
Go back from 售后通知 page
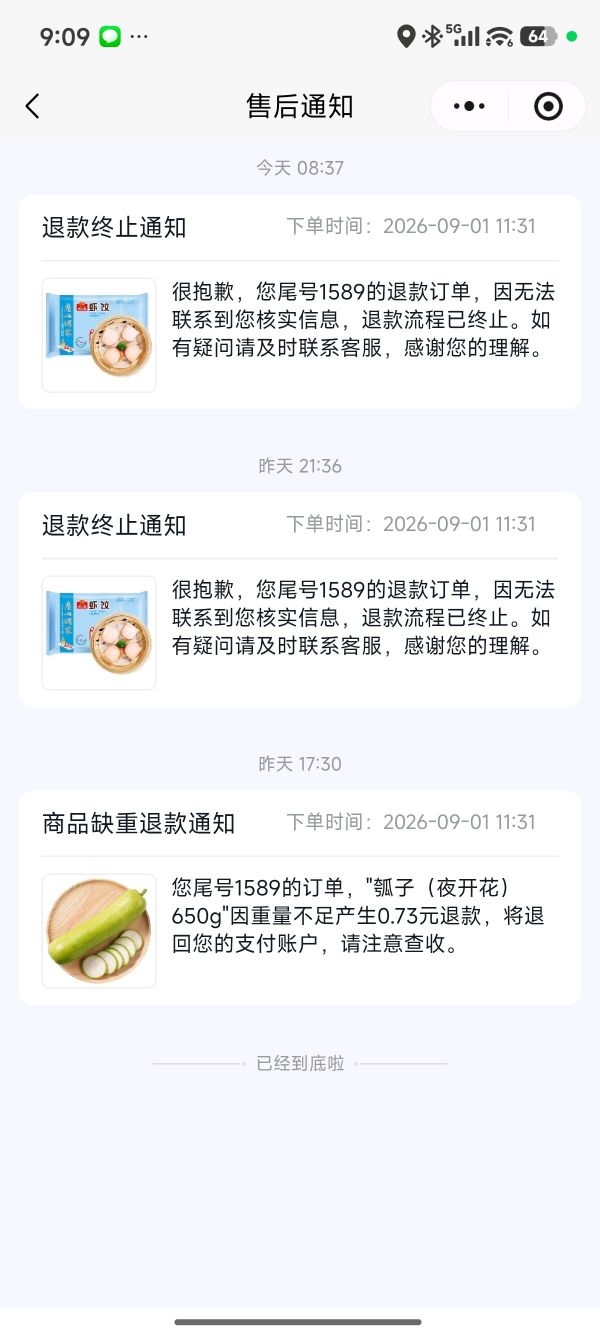33,106
